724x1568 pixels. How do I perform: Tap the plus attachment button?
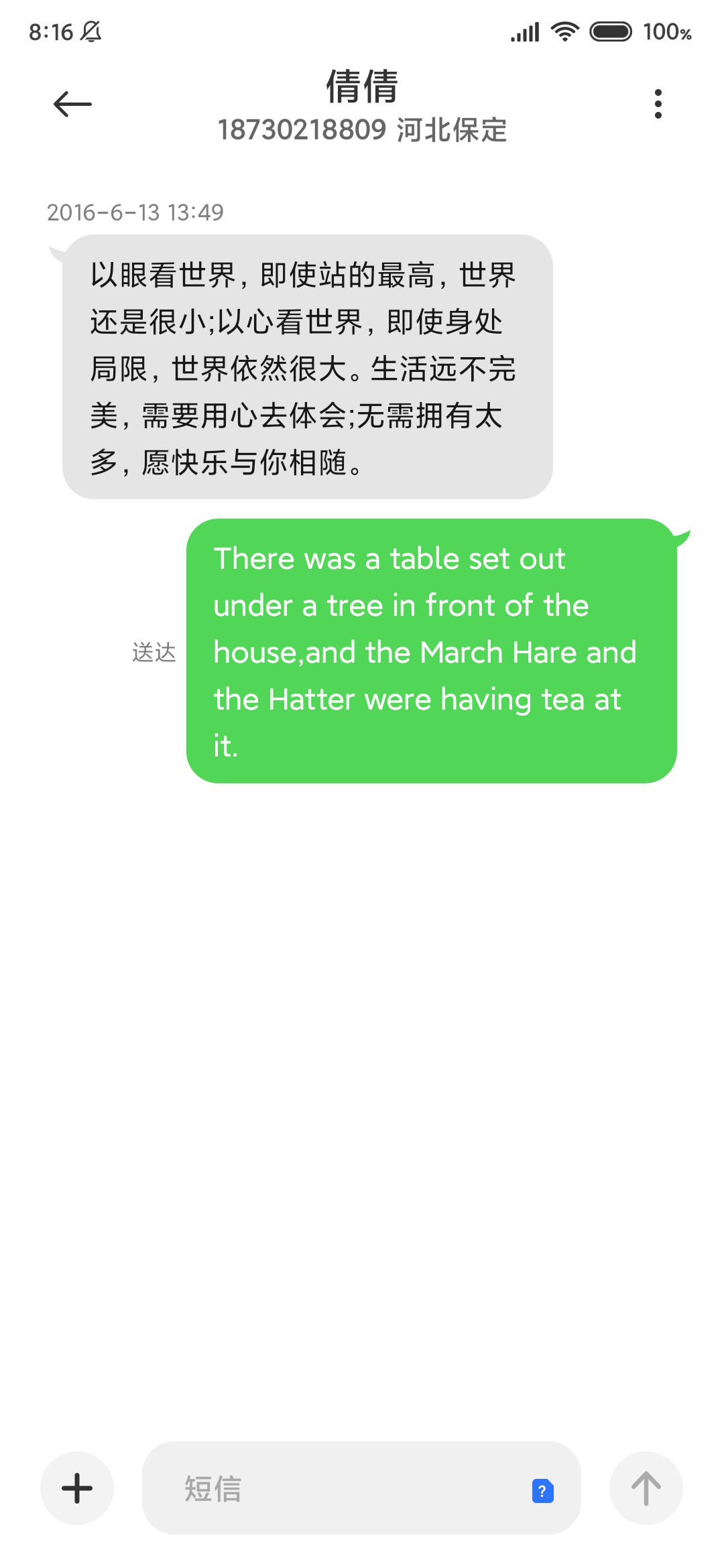pos(77,1488)
